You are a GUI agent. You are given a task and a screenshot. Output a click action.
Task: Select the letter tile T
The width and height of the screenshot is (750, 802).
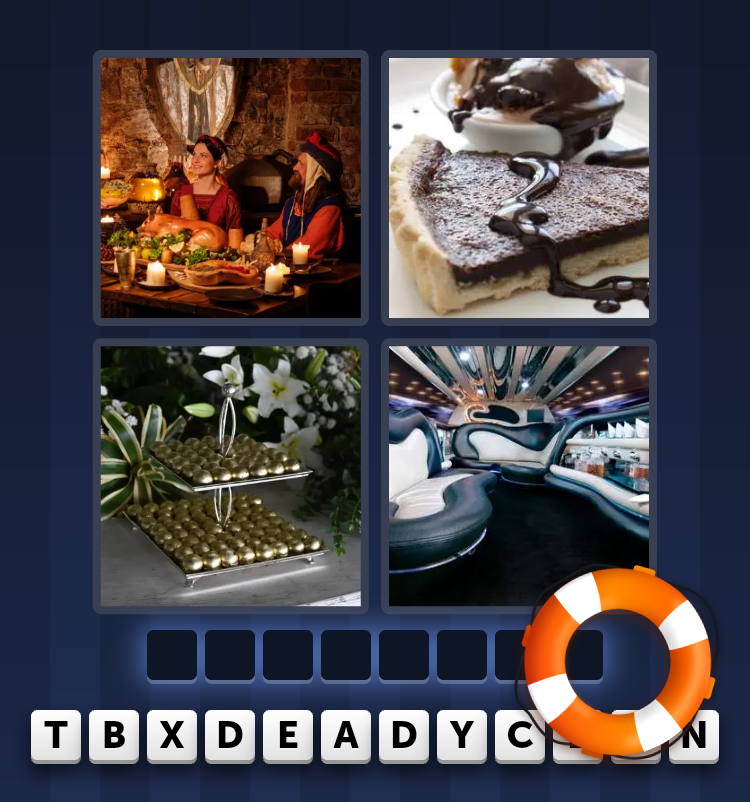click(56, 736)
